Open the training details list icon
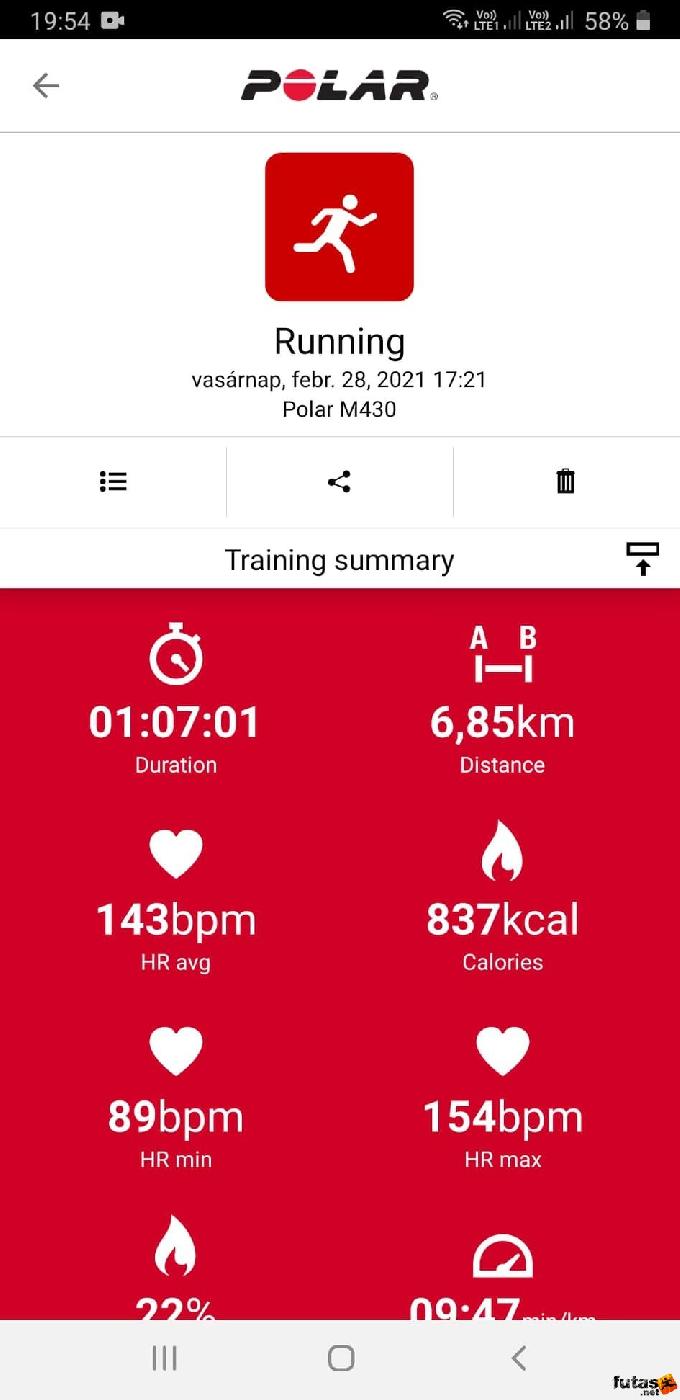 [x=113, y=482]
